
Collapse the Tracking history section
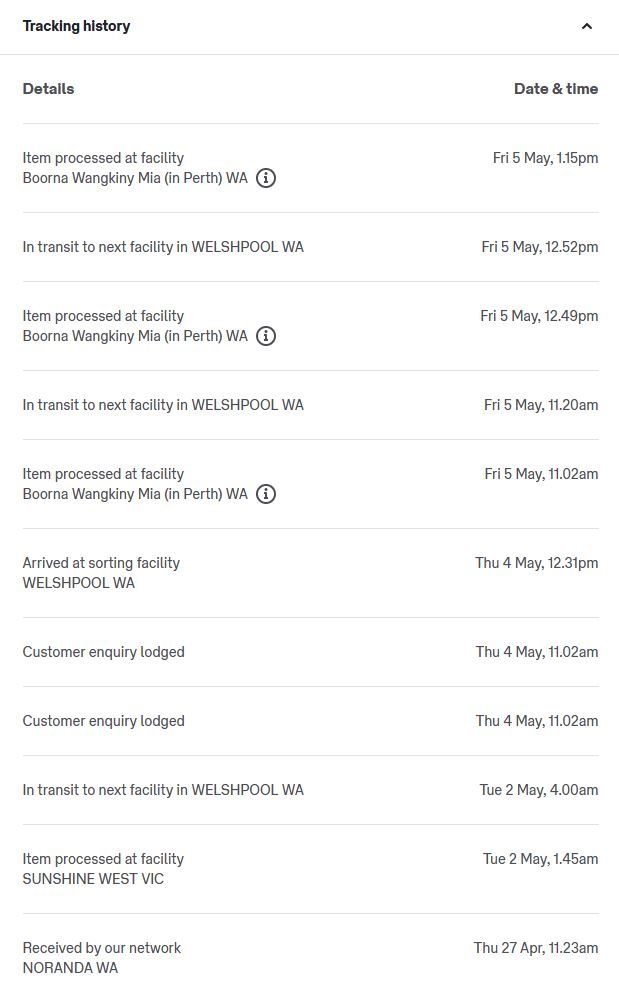point(587,27)
